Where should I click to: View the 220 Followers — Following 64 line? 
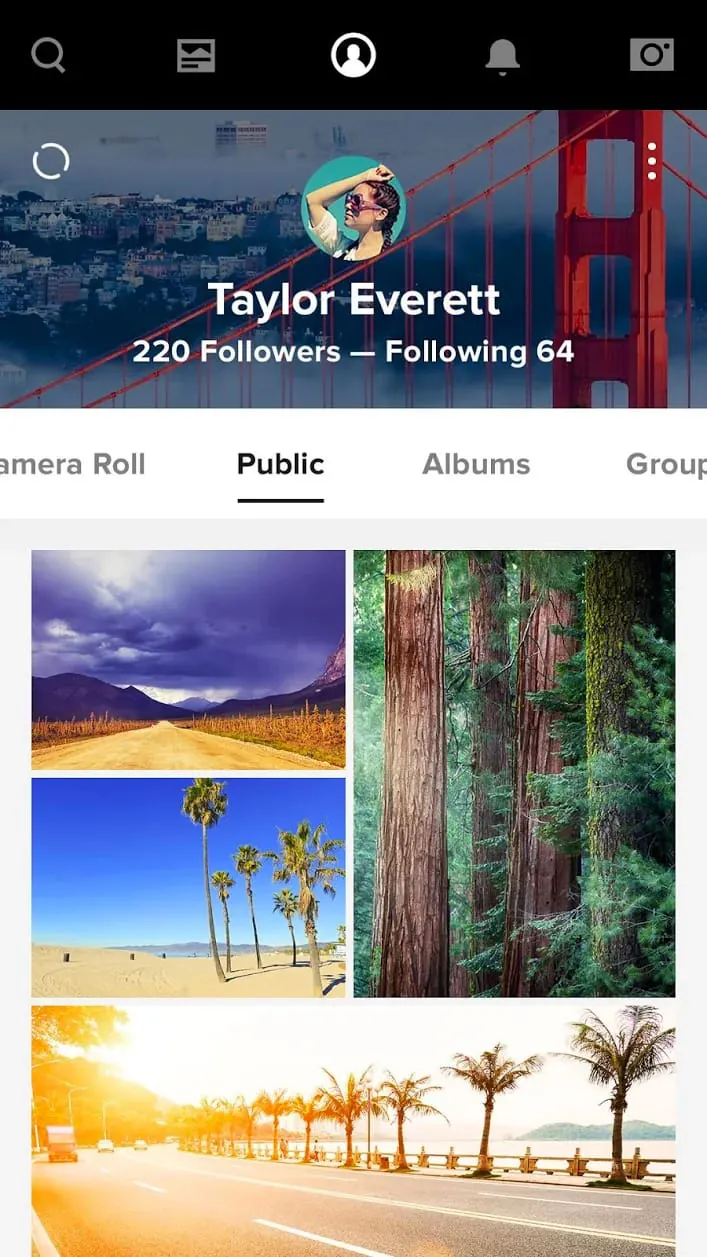point(353,352)
